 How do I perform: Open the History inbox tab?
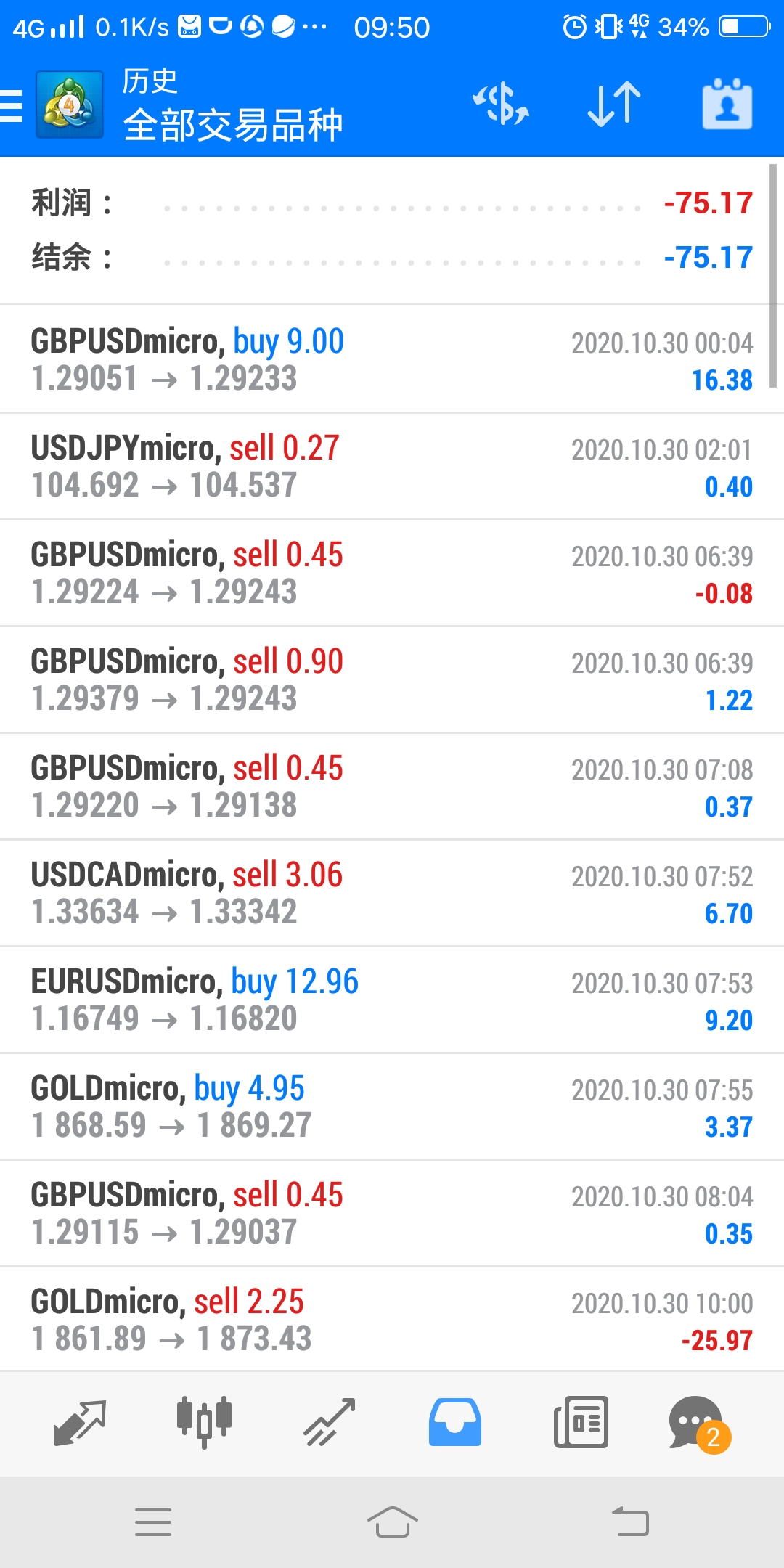tap(455, 1423)
